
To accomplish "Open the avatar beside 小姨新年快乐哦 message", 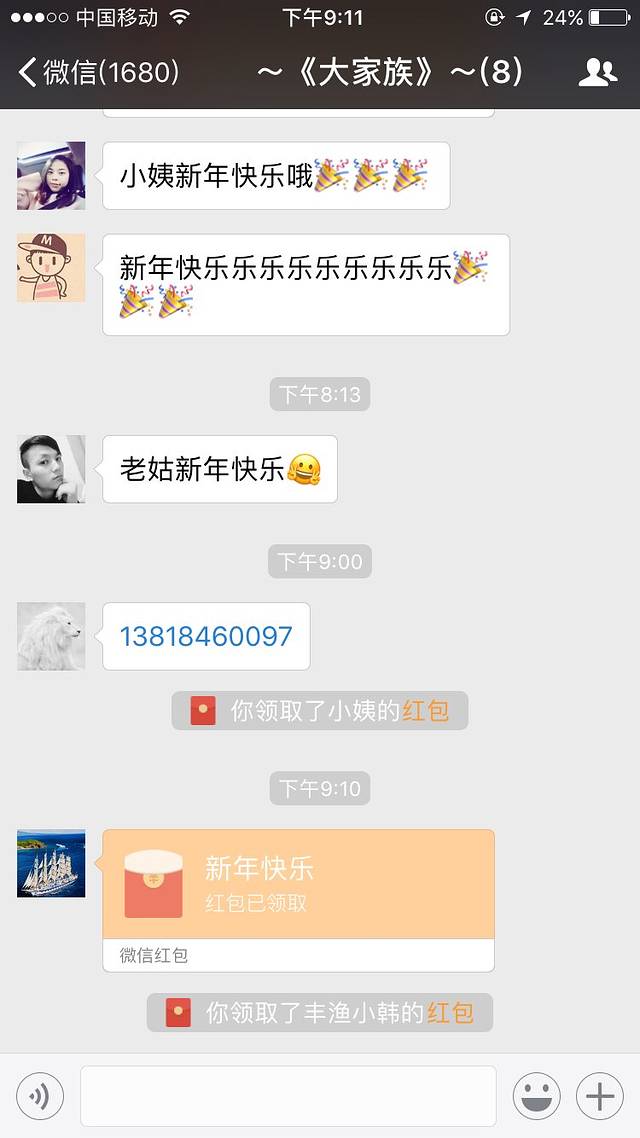I will [51, 176].
